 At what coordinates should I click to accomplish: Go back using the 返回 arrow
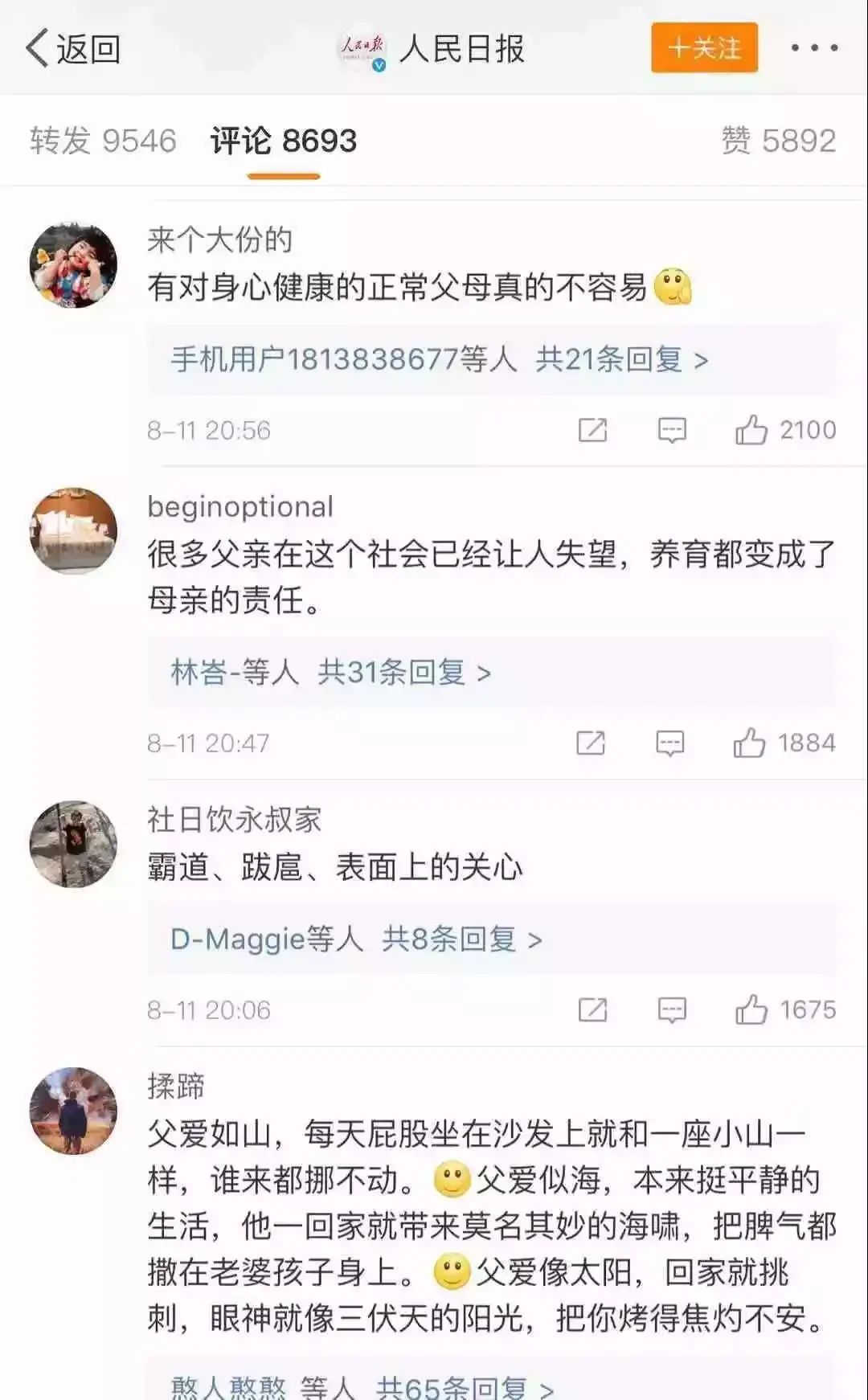pyautogui.click(x=72, y=50)
